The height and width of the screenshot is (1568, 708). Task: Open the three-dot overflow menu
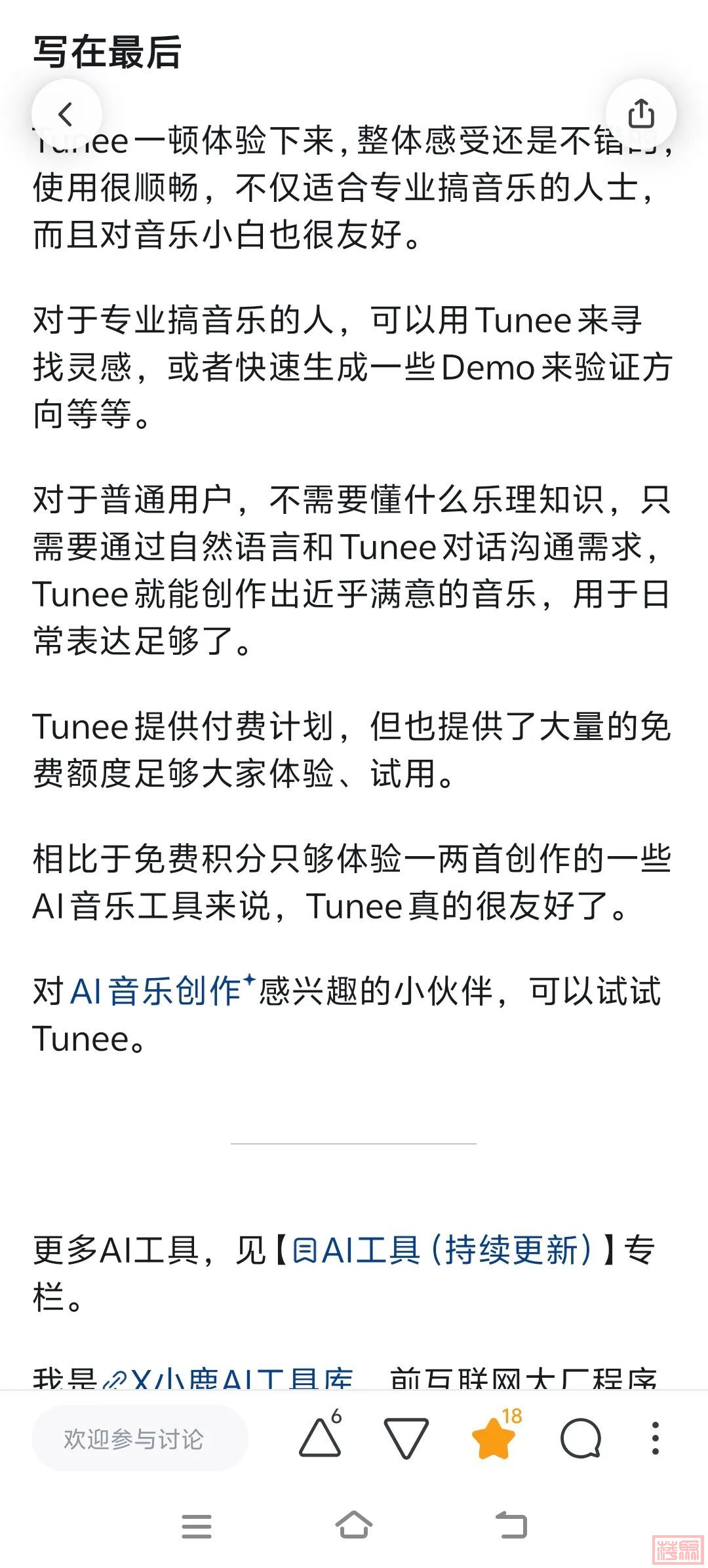[x=655, y=1438]
